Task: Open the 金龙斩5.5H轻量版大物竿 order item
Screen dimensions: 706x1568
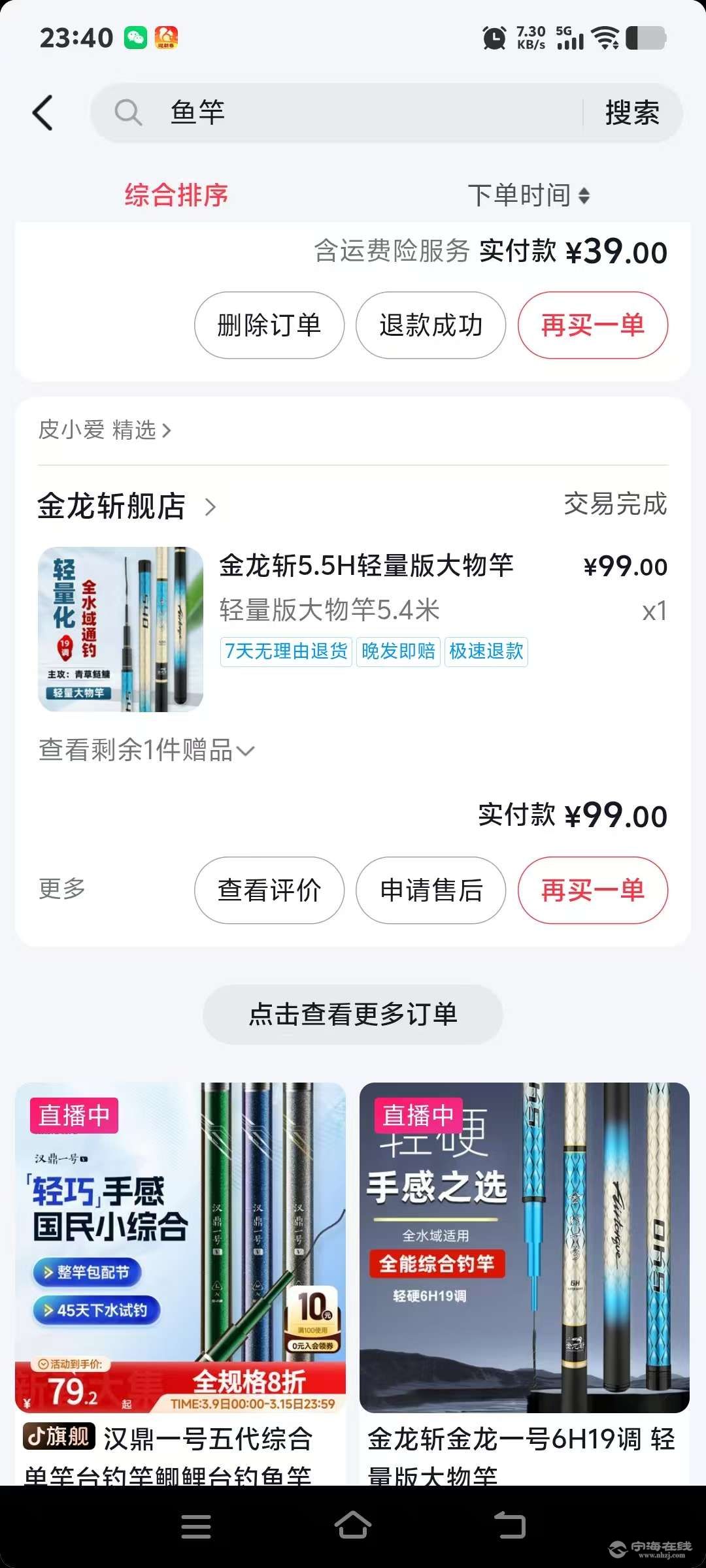Action: (x=366, y=566)
